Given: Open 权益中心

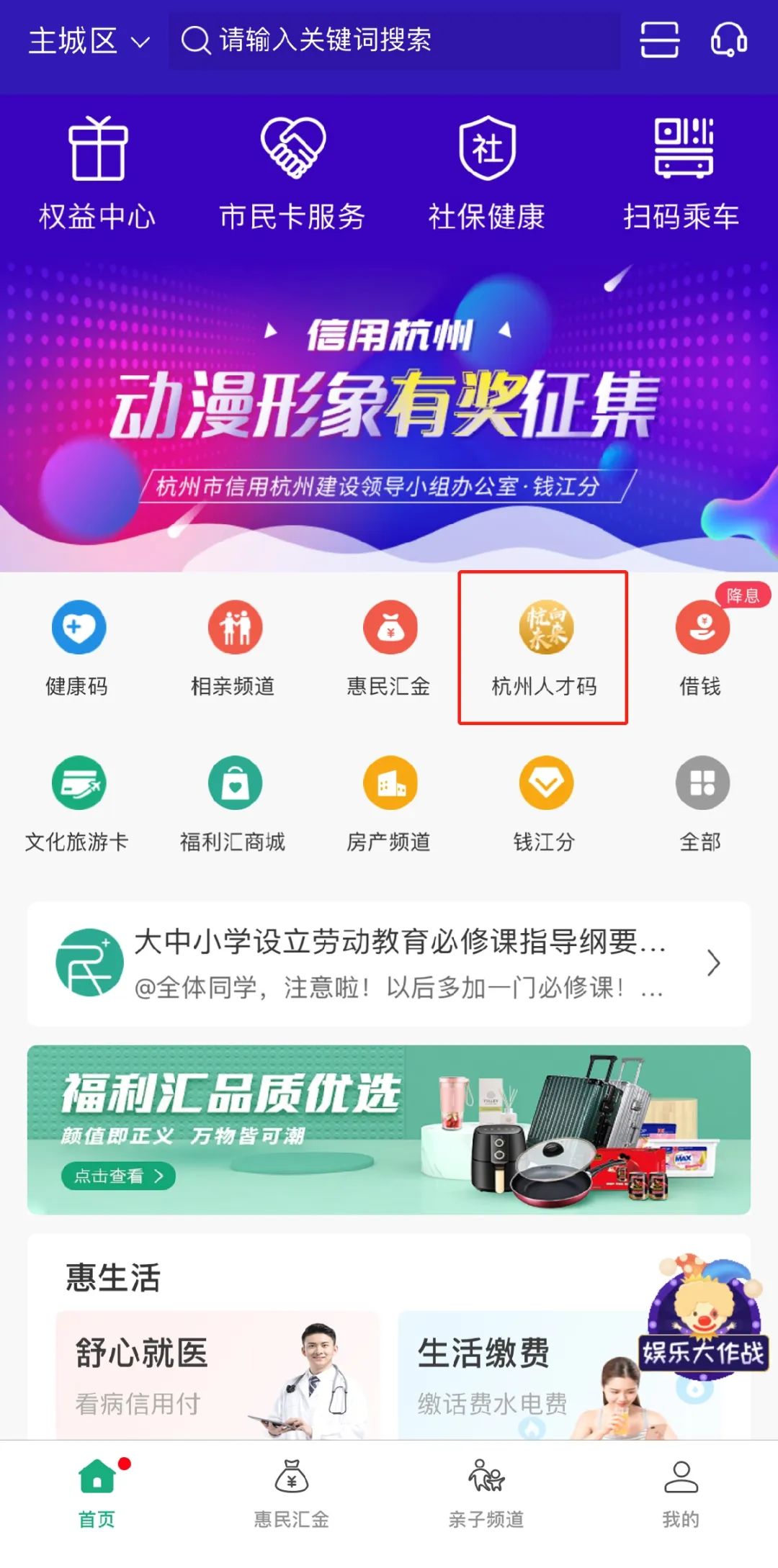Looking at the screenshot, I should pos(97,174).
